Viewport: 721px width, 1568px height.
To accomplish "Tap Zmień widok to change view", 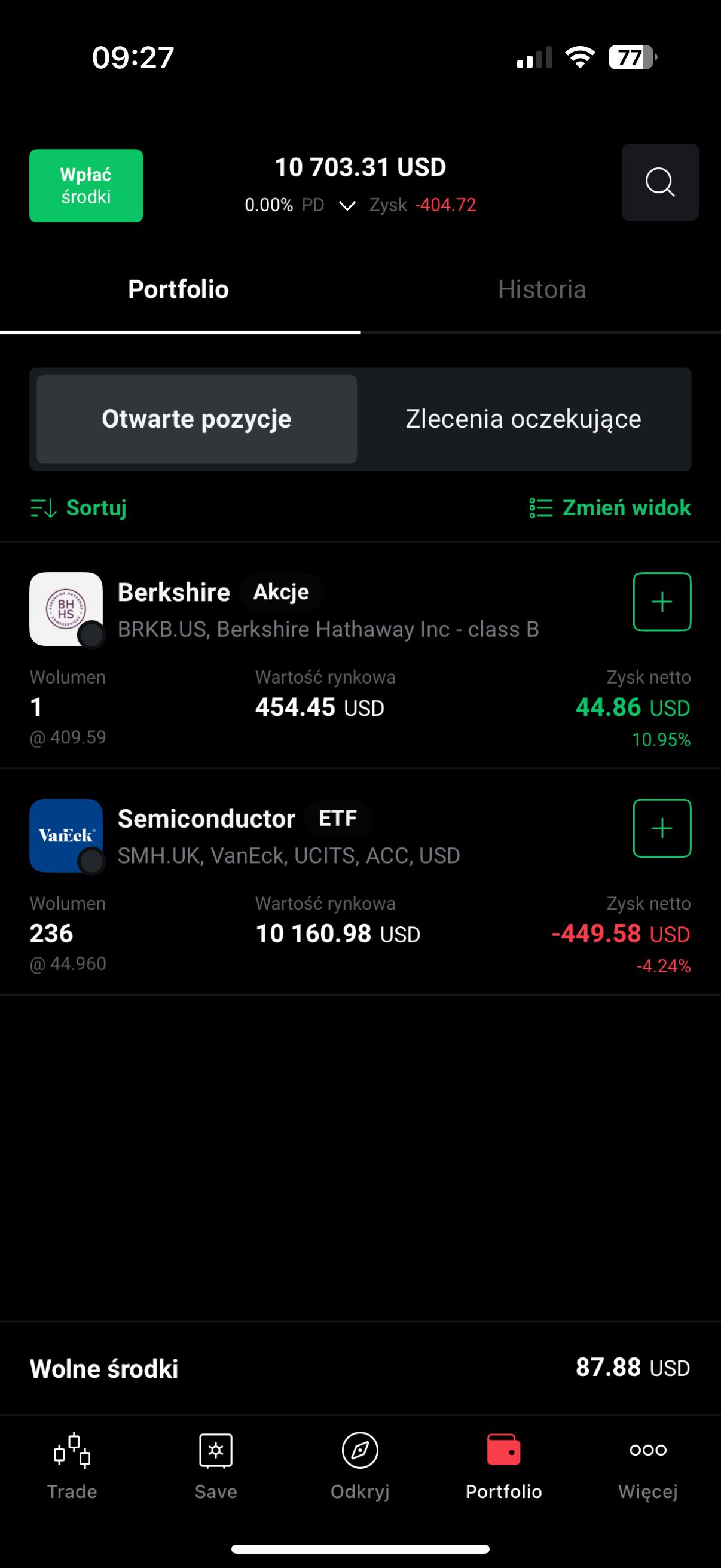I will (x=610, y=508).
